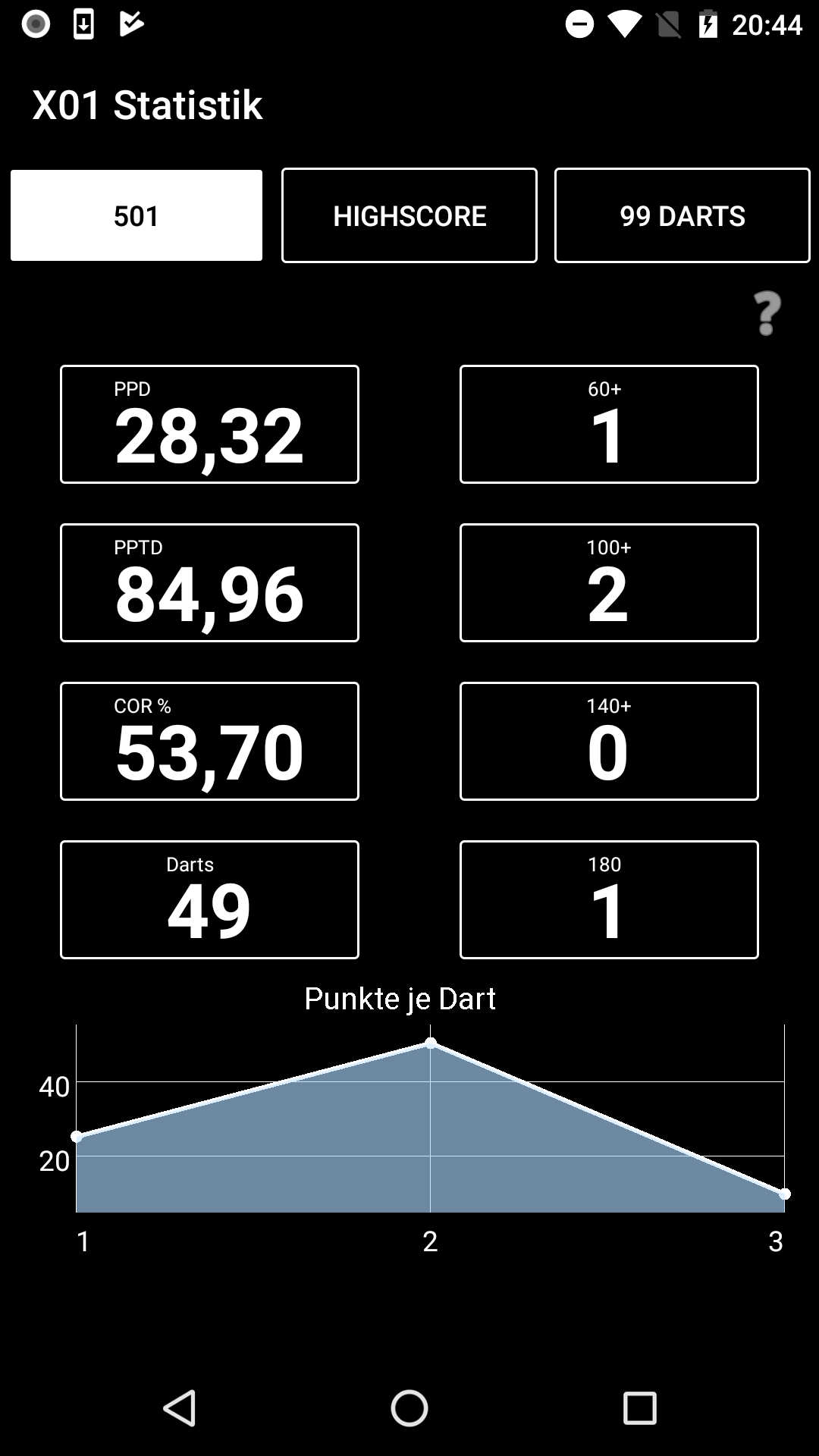819x1456 pixels.
Task: Return to the home screen
Action: [409, 1409]
